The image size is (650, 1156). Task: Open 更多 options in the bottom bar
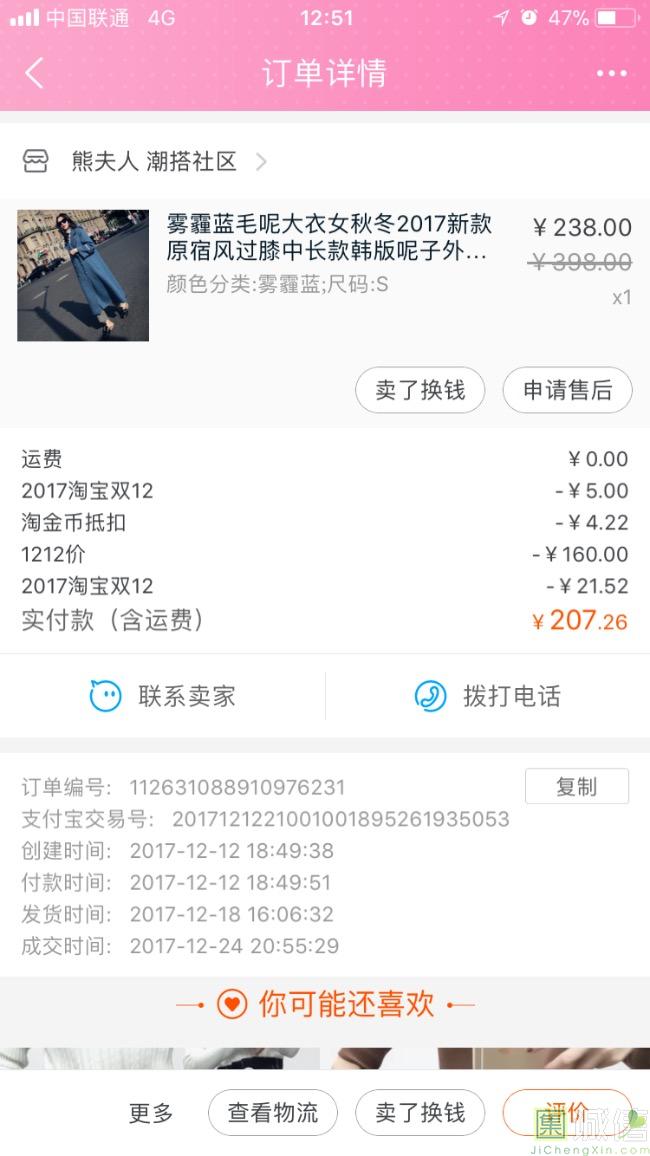151,1113
